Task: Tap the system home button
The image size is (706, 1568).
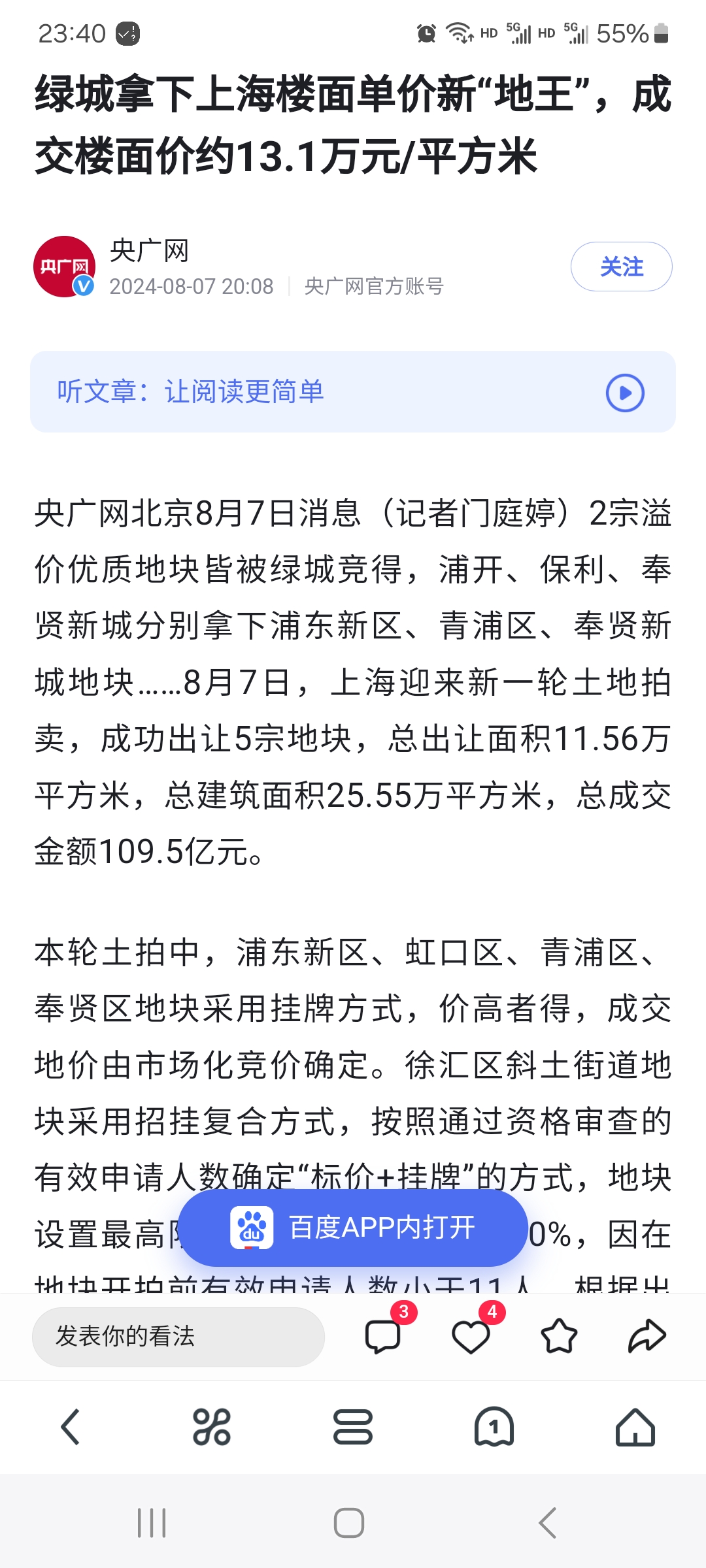Action: tap(349, 1523)
